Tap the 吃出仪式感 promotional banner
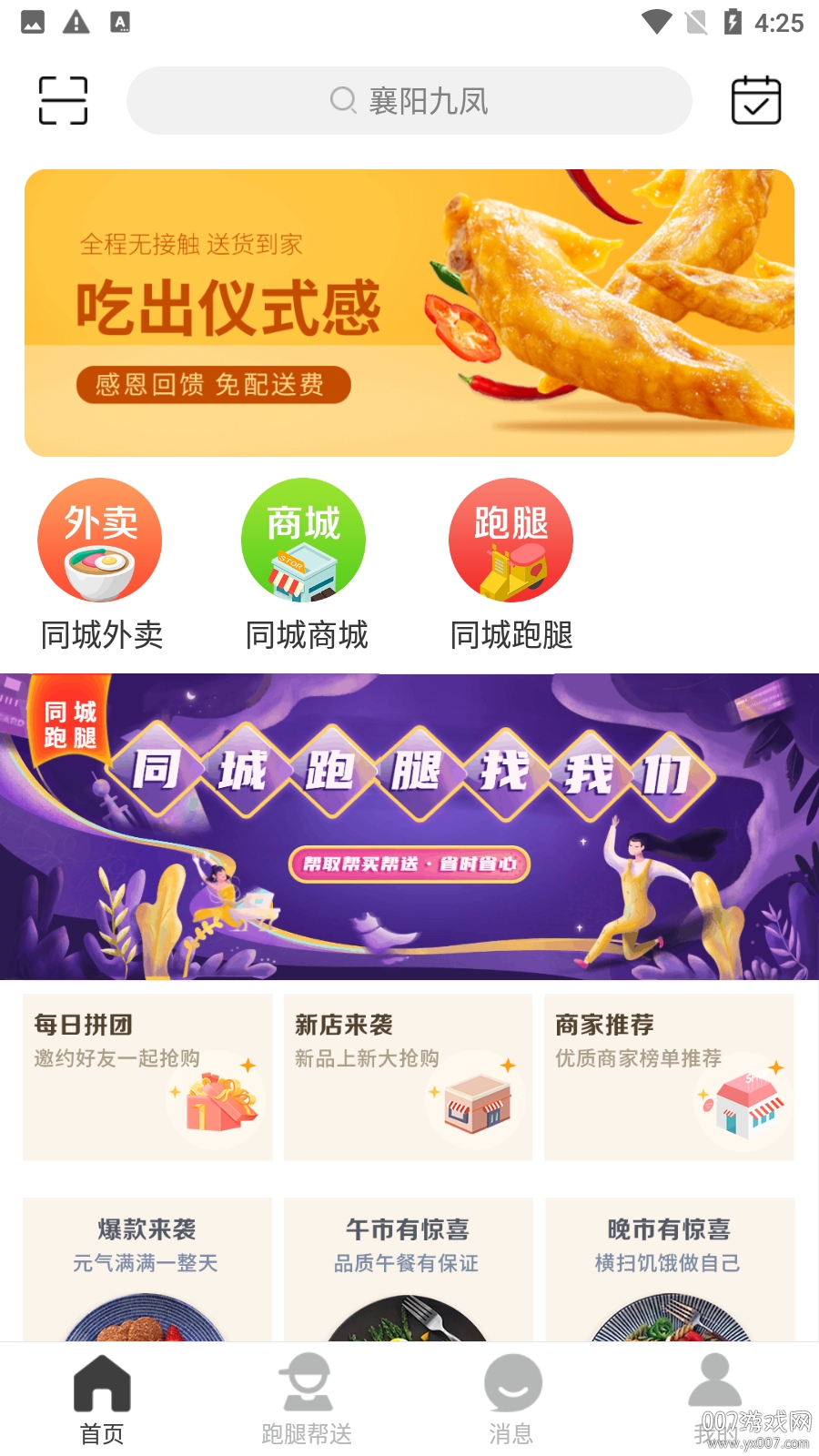819x1456 pixels. [x=409, y=311]
